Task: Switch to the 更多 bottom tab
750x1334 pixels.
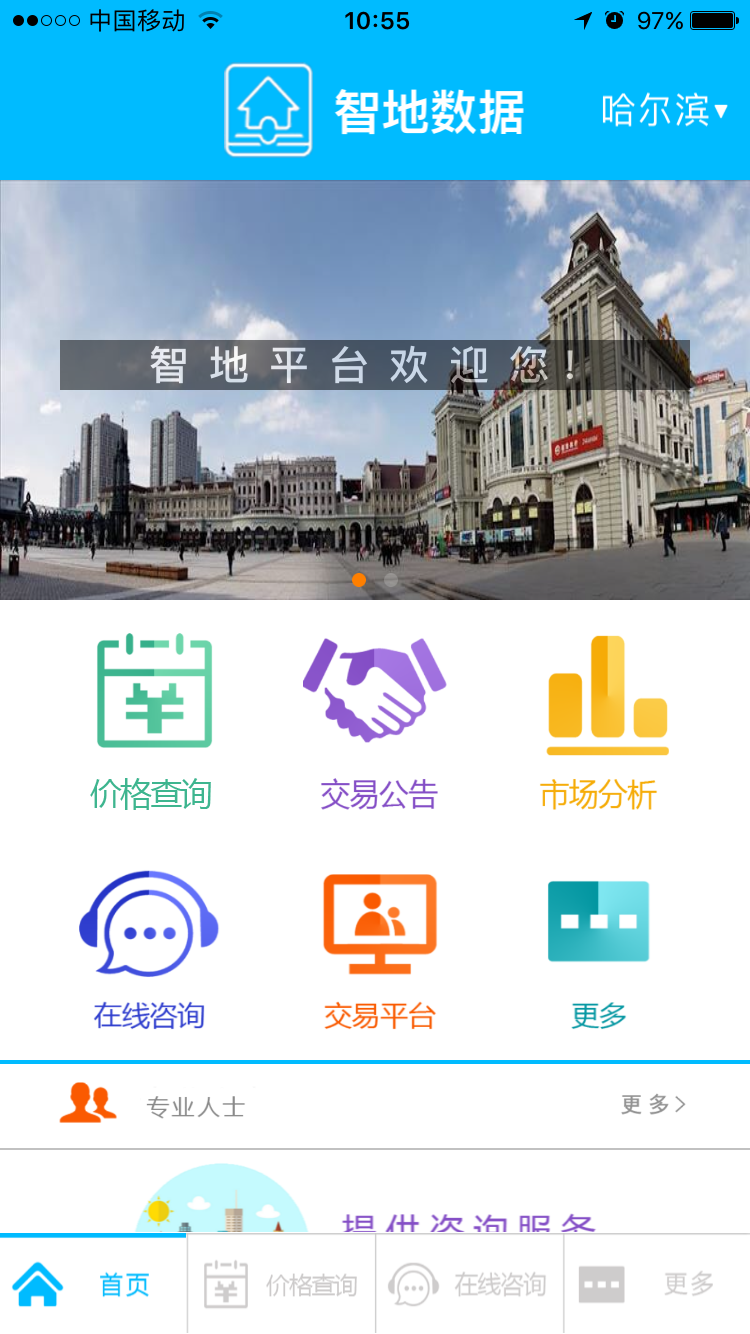Action: point(657,1284)
